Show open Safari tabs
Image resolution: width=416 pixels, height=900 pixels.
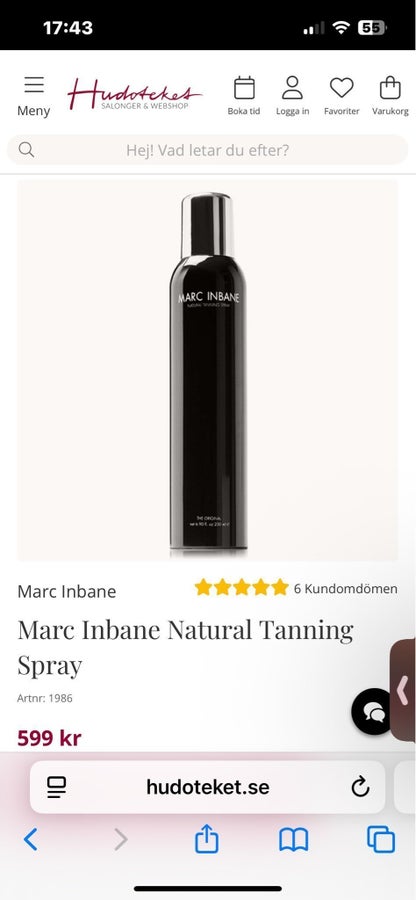pos(381,840)
